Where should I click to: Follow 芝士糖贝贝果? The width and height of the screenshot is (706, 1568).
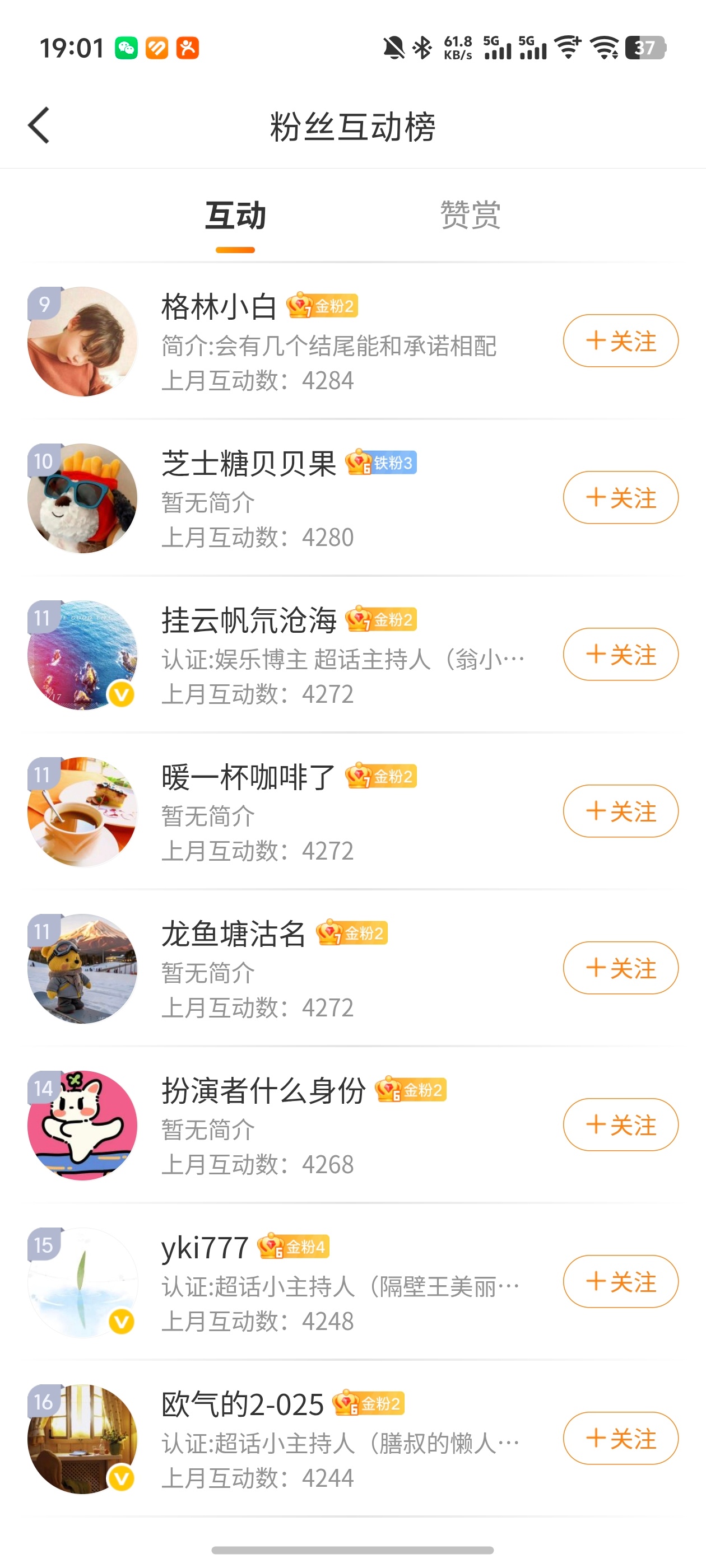tap(620, 498)
